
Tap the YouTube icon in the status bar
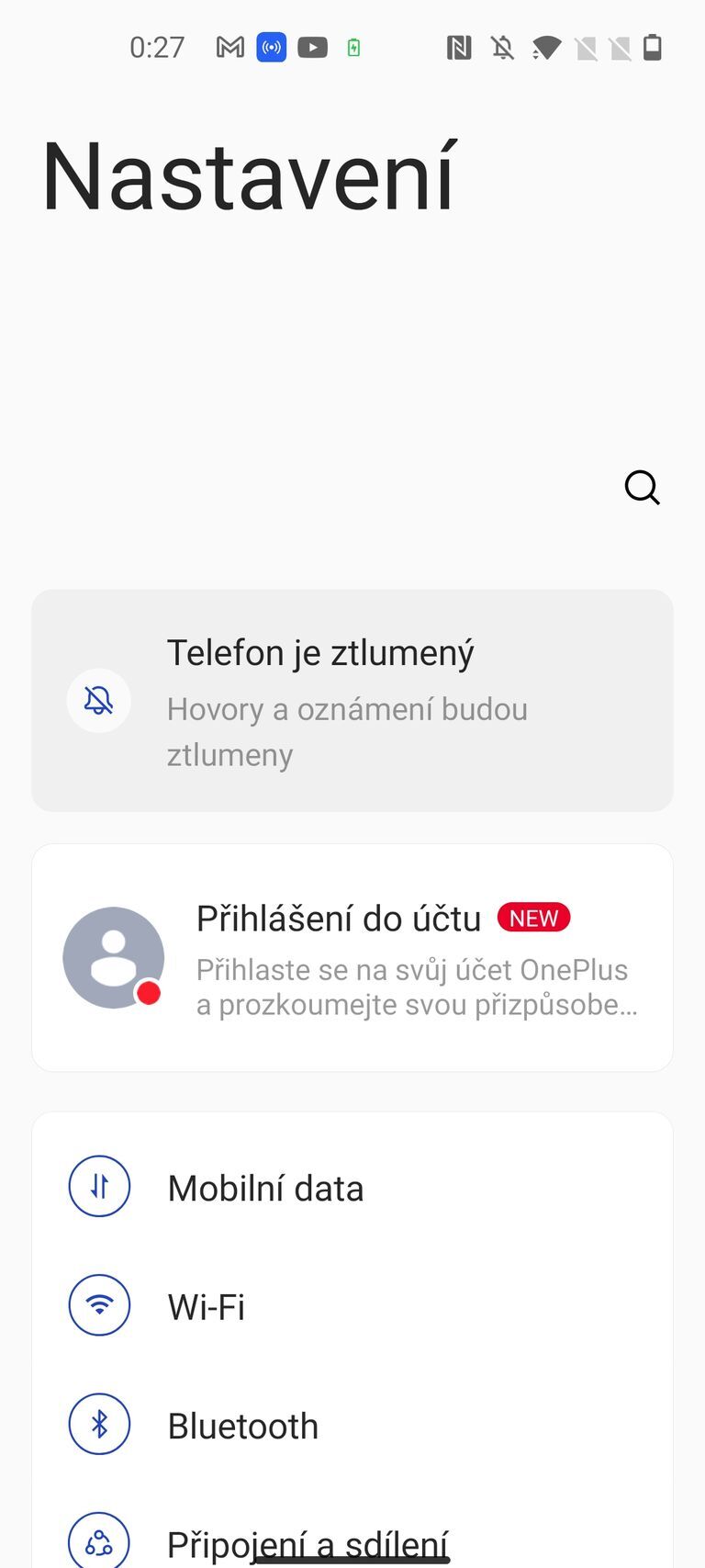(312, 47)
